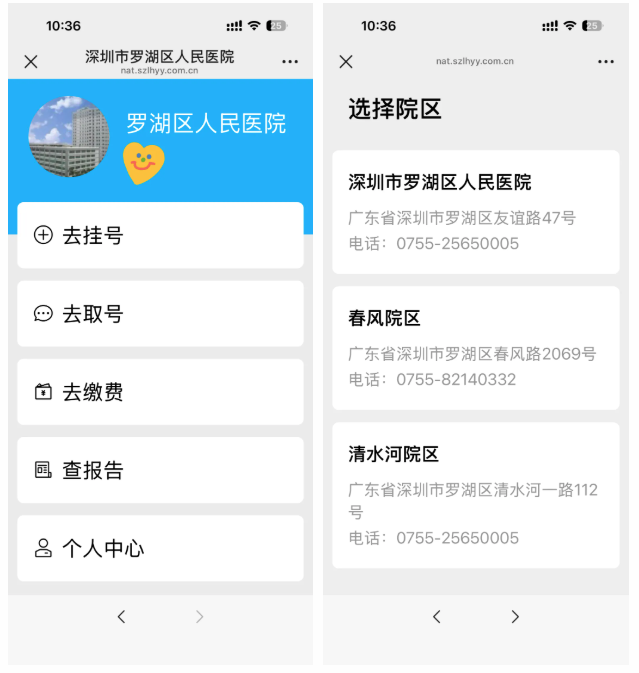Go to 去缴费 payment
The width and height of the screenshot is (639, 673).
point(160,392)
